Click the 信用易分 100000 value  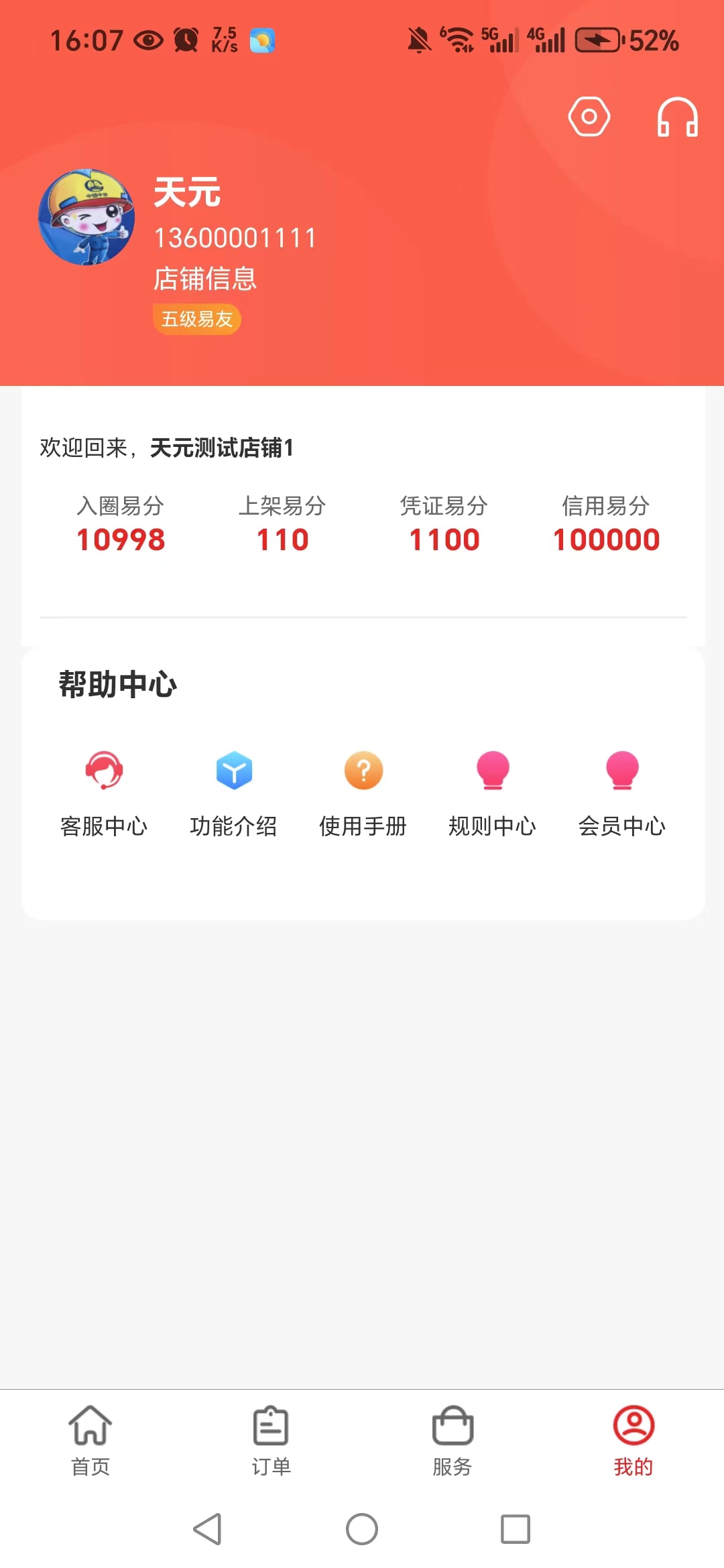[607, 538]
